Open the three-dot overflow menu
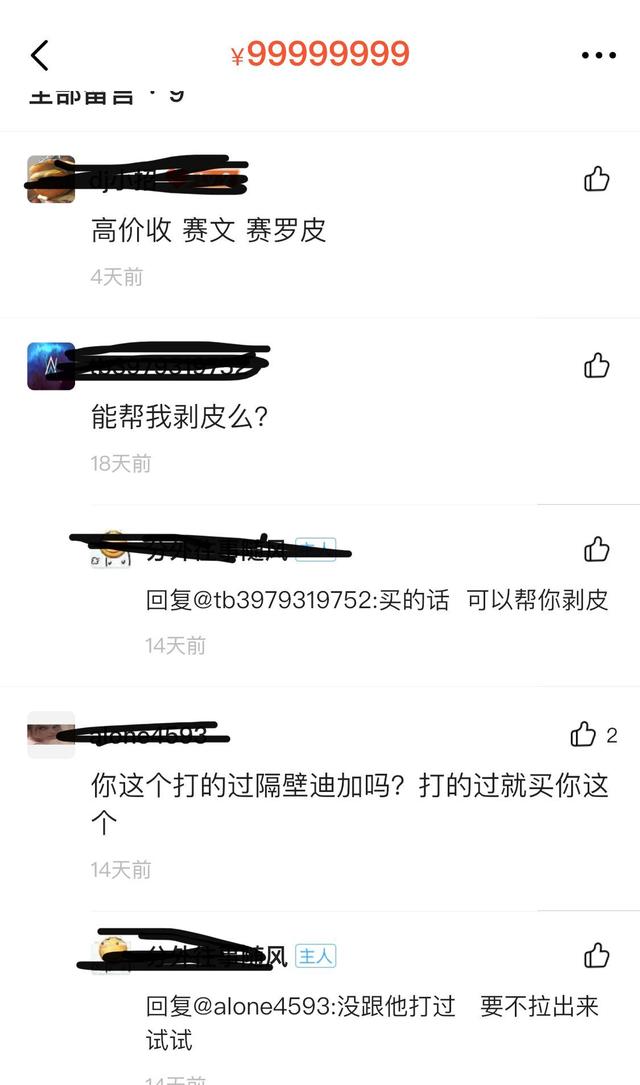The width and height of the screenshot is (640, 1085). click(x=598, y=55)
